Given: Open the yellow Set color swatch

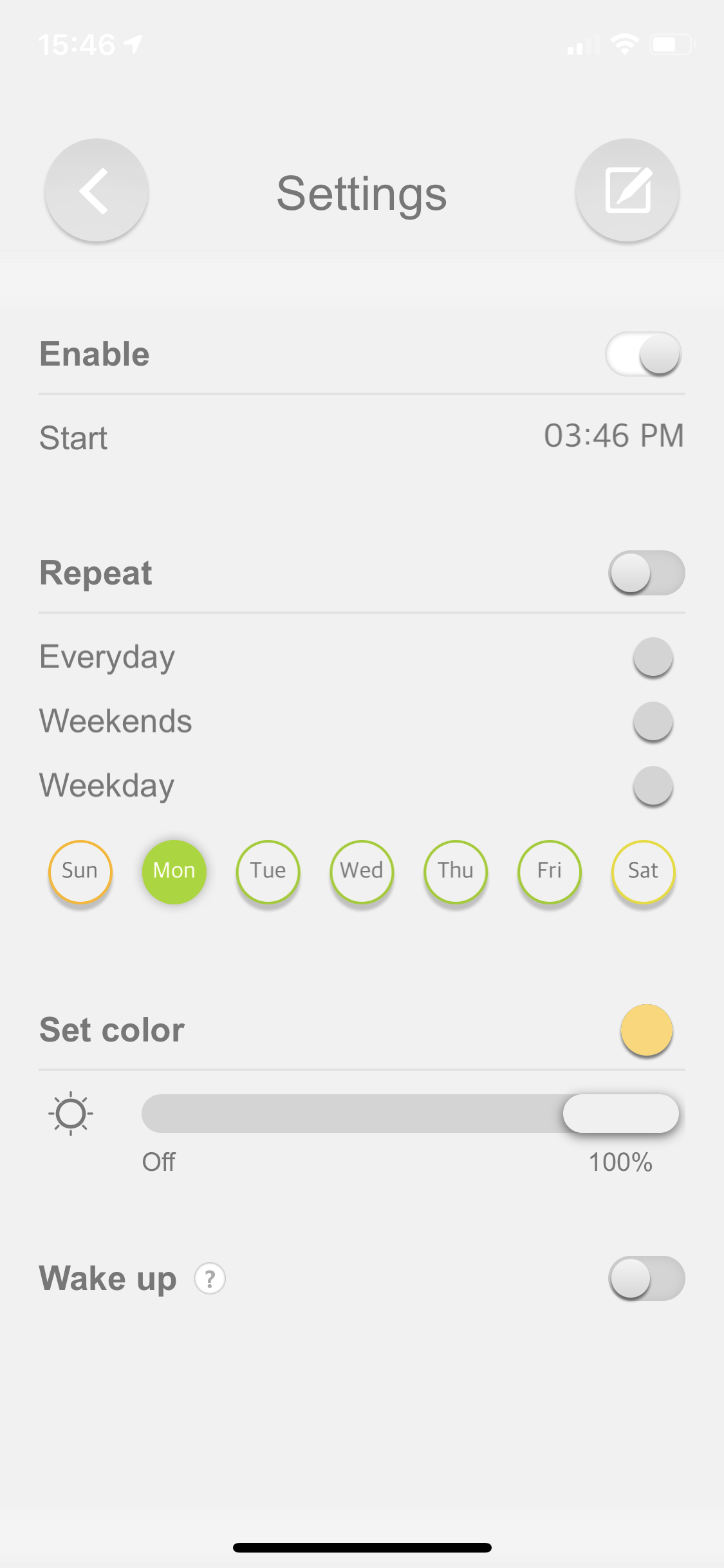Looking at the screenshot, I should pyautogui.click(x=647, y=1030).
